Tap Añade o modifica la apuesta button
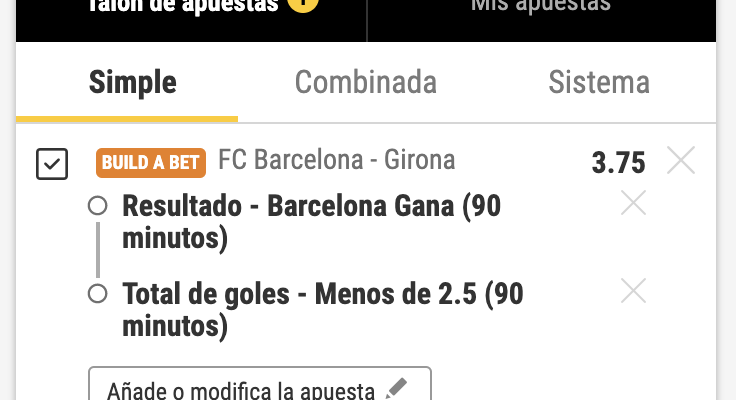The image size is (736, 400). [260, 387]
